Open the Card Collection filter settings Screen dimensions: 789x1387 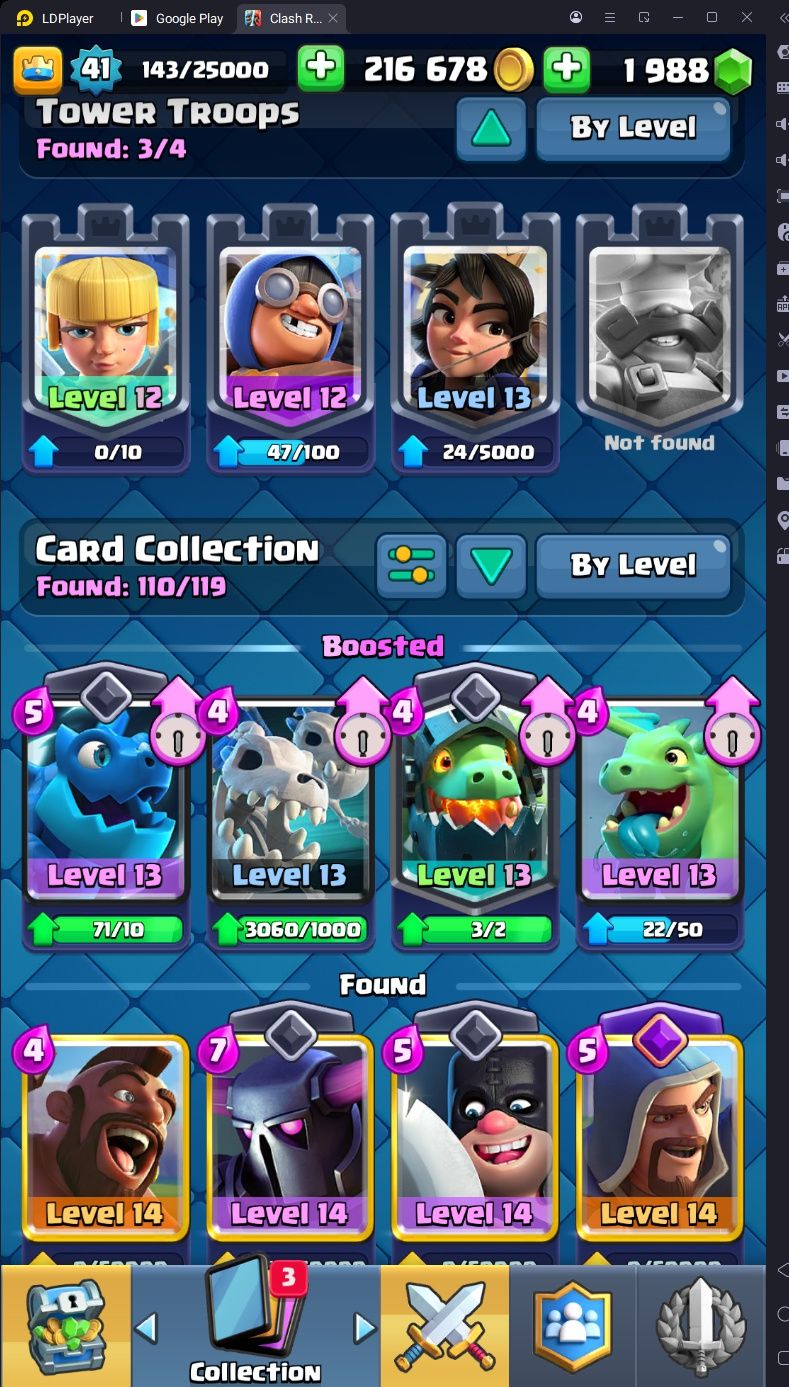(411, 566)
